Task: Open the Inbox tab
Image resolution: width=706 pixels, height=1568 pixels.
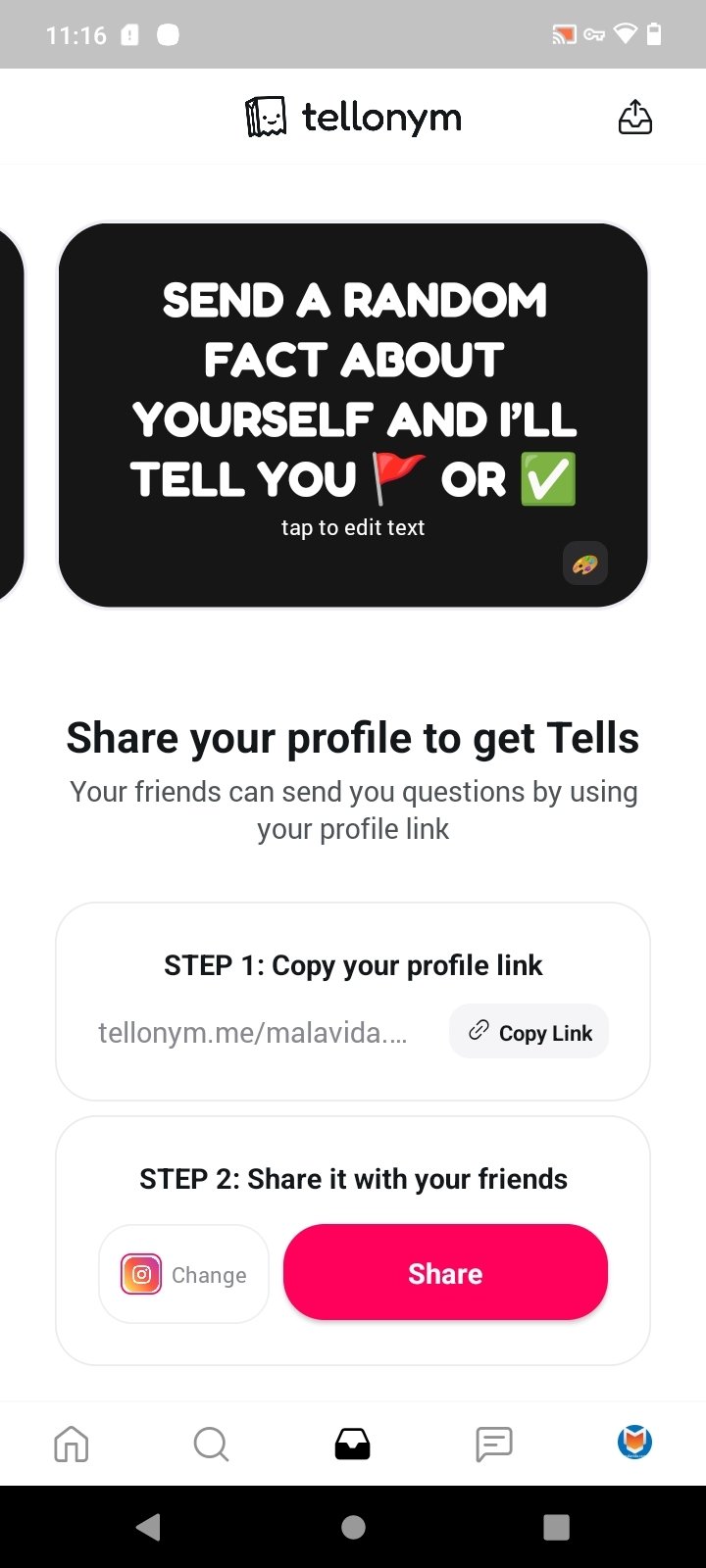Action: [353, 1444]
